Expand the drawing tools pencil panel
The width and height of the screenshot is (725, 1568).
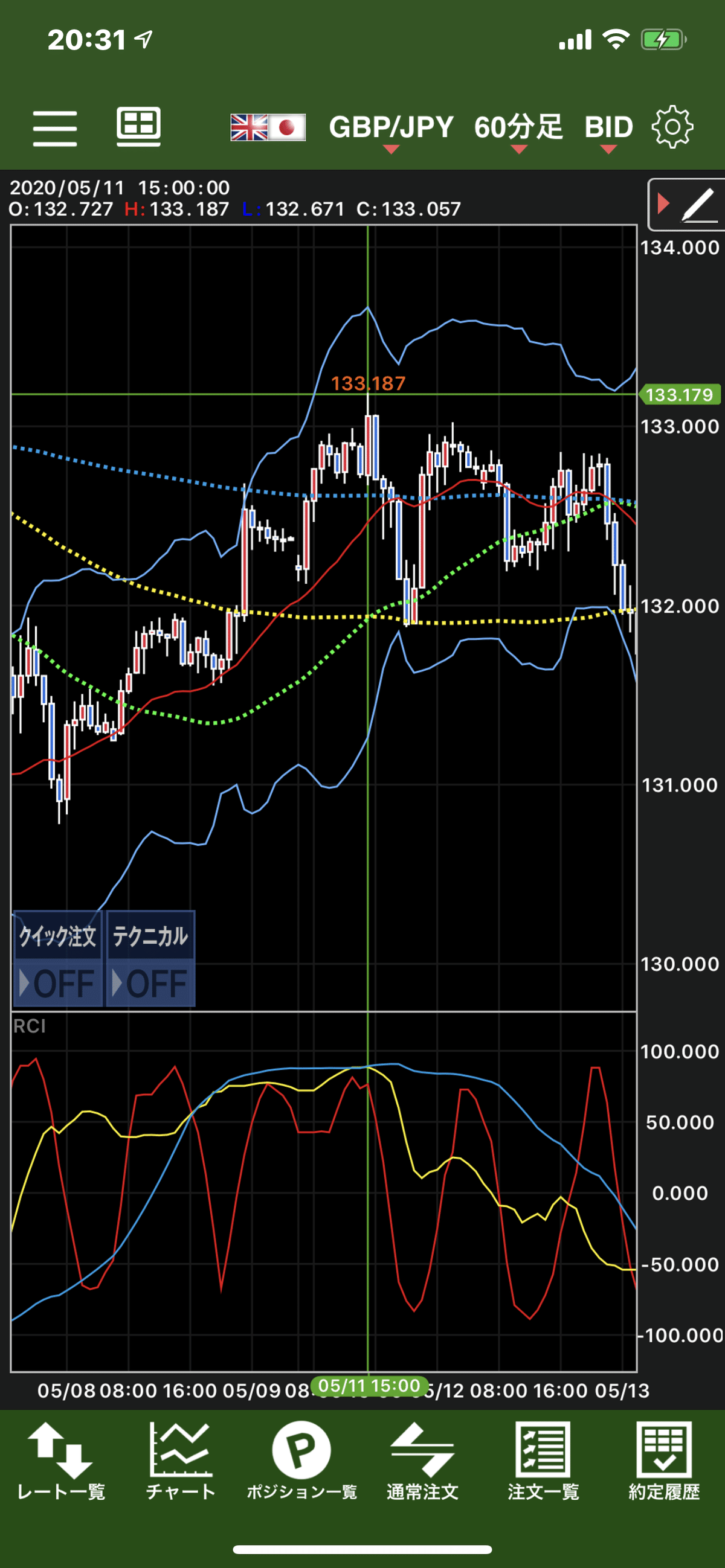pos(687,205)
